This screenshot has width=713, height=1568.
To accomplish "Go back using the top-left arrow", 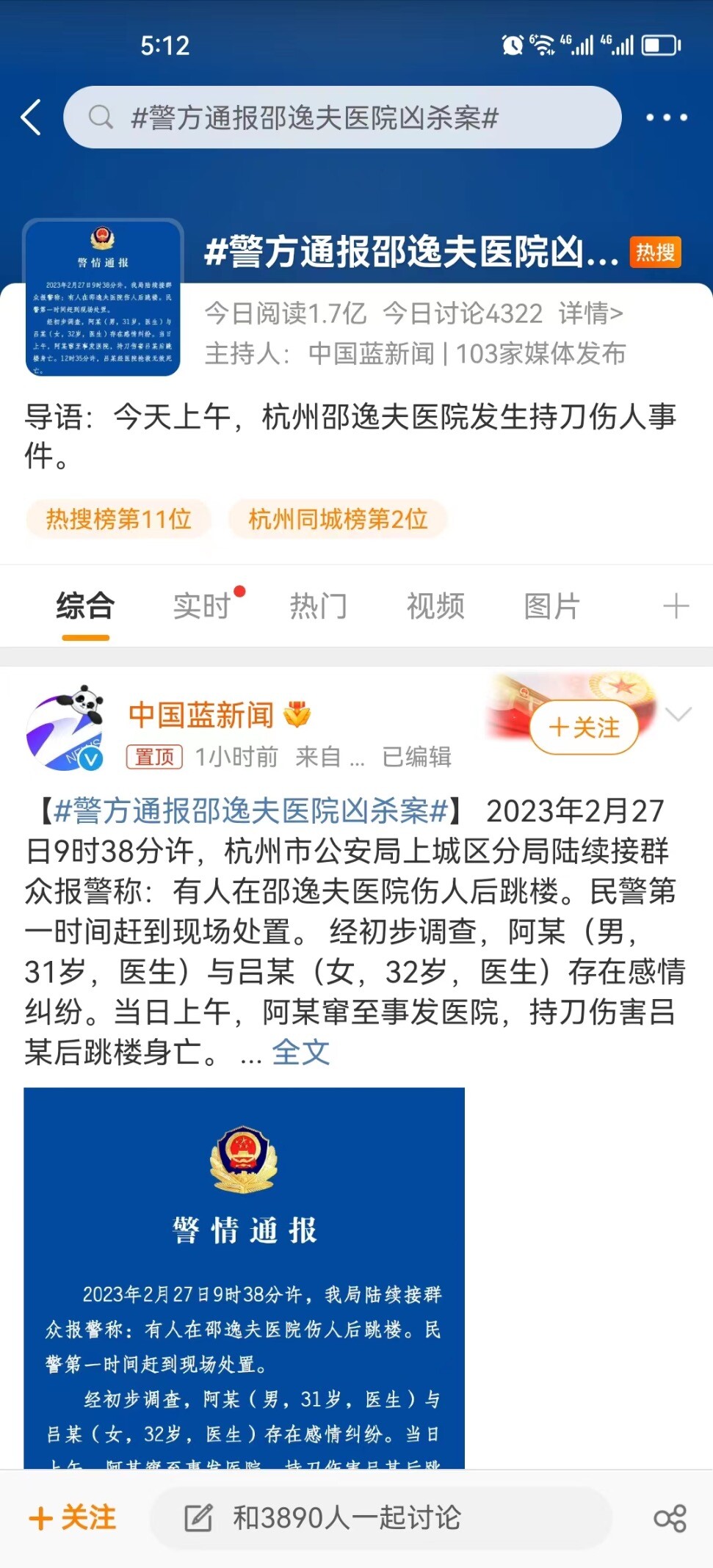I will coord(31,117).
